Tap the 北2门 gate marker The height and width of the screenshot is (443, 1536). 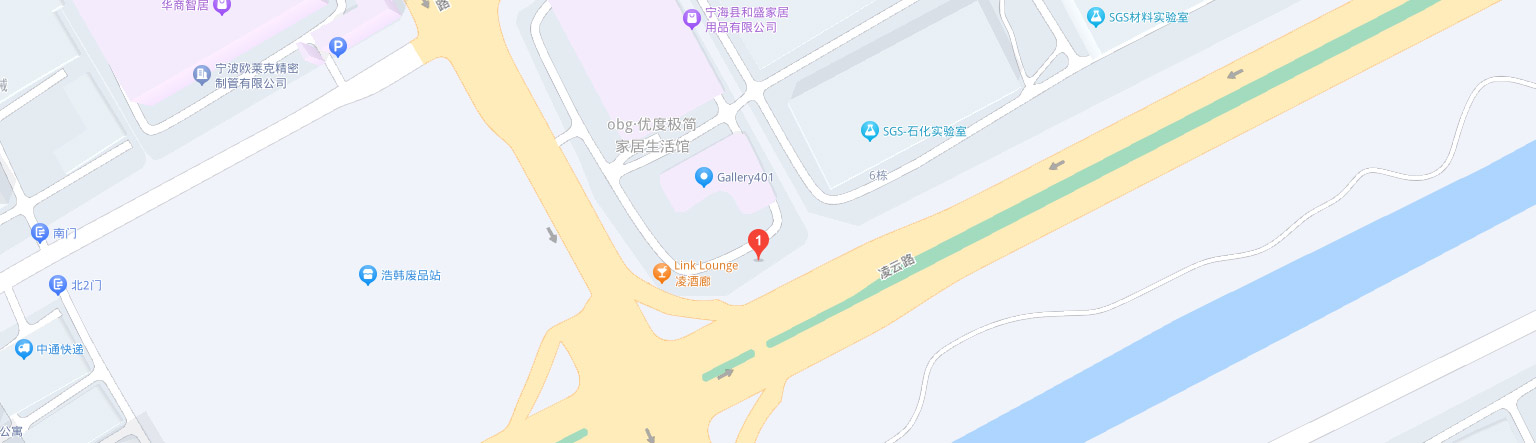(x=58, y=285)
